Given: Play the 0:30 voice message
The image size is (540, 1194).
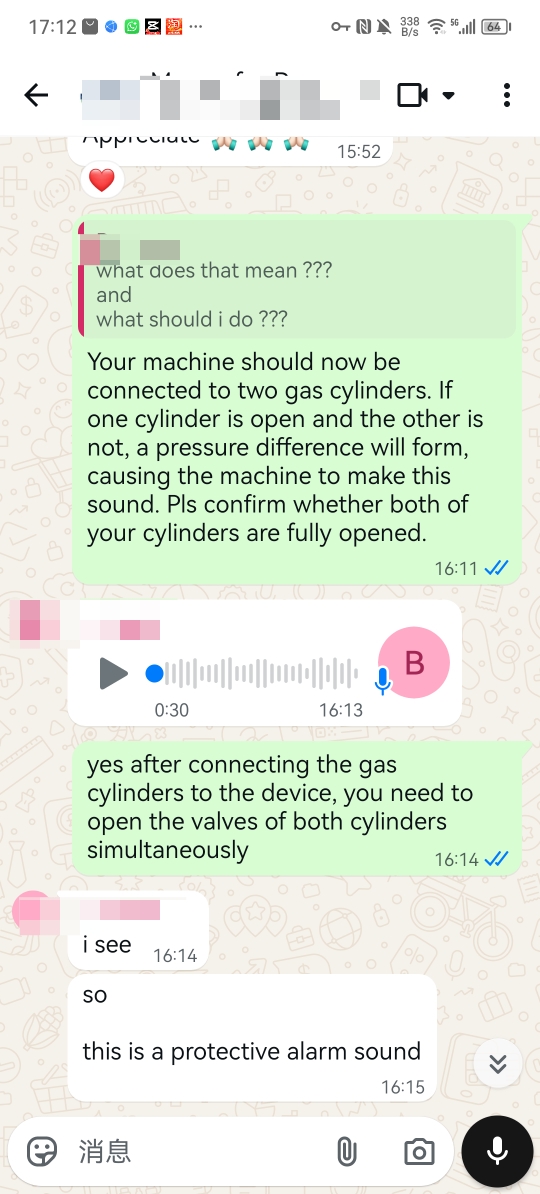Looking at the screenshot, I should pyautogui.click(x=113, y=673).
